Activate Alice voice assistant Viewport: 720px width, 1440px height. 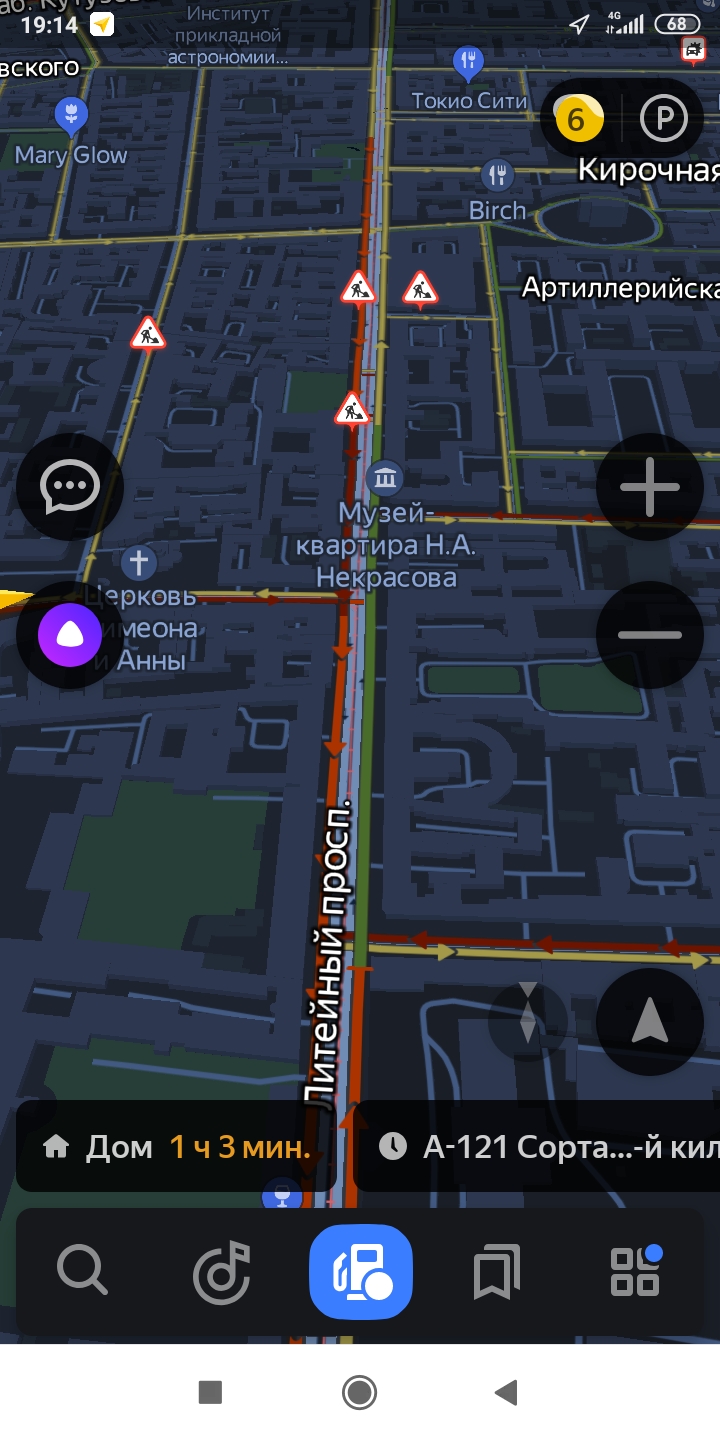coord(70,635)
